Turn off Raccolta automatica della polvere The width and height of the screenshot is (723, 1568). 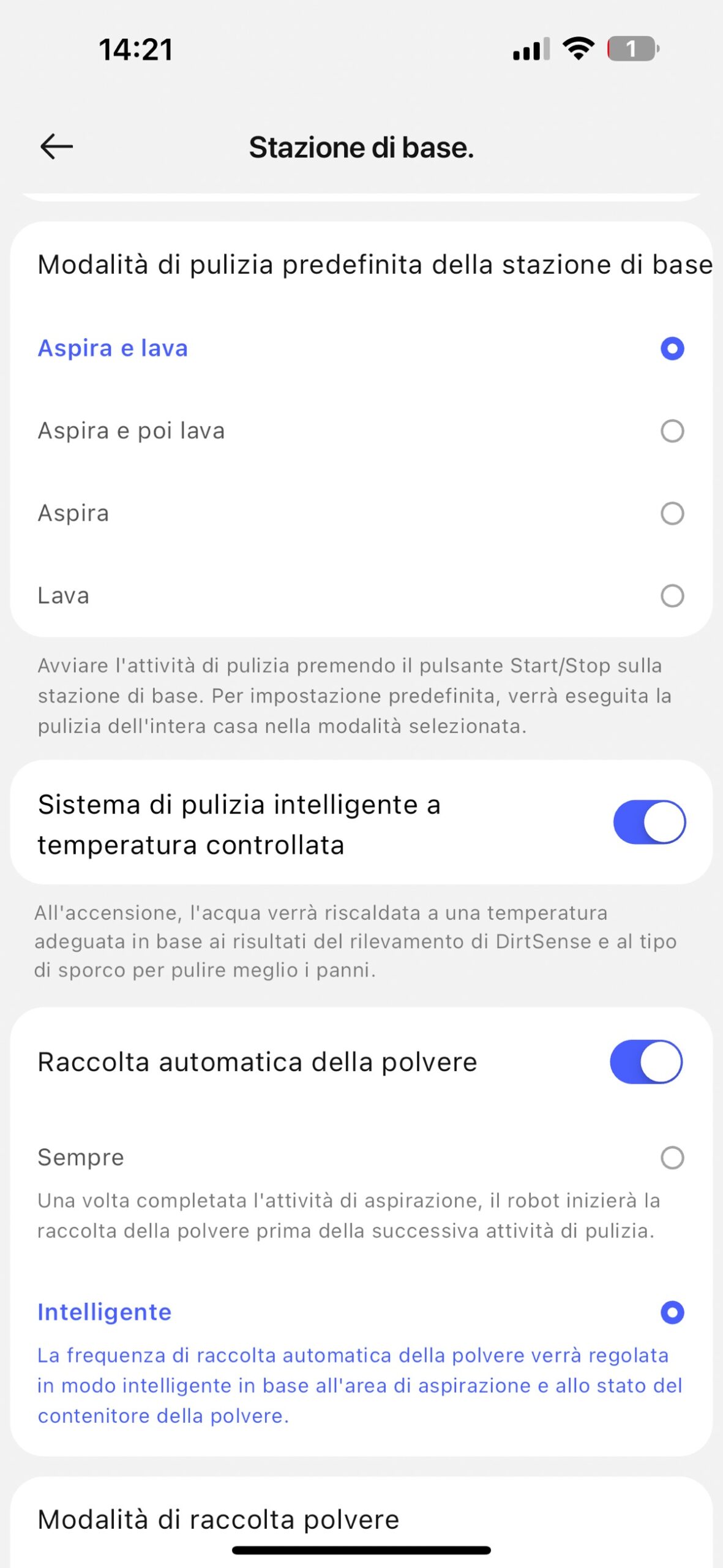646,1061
